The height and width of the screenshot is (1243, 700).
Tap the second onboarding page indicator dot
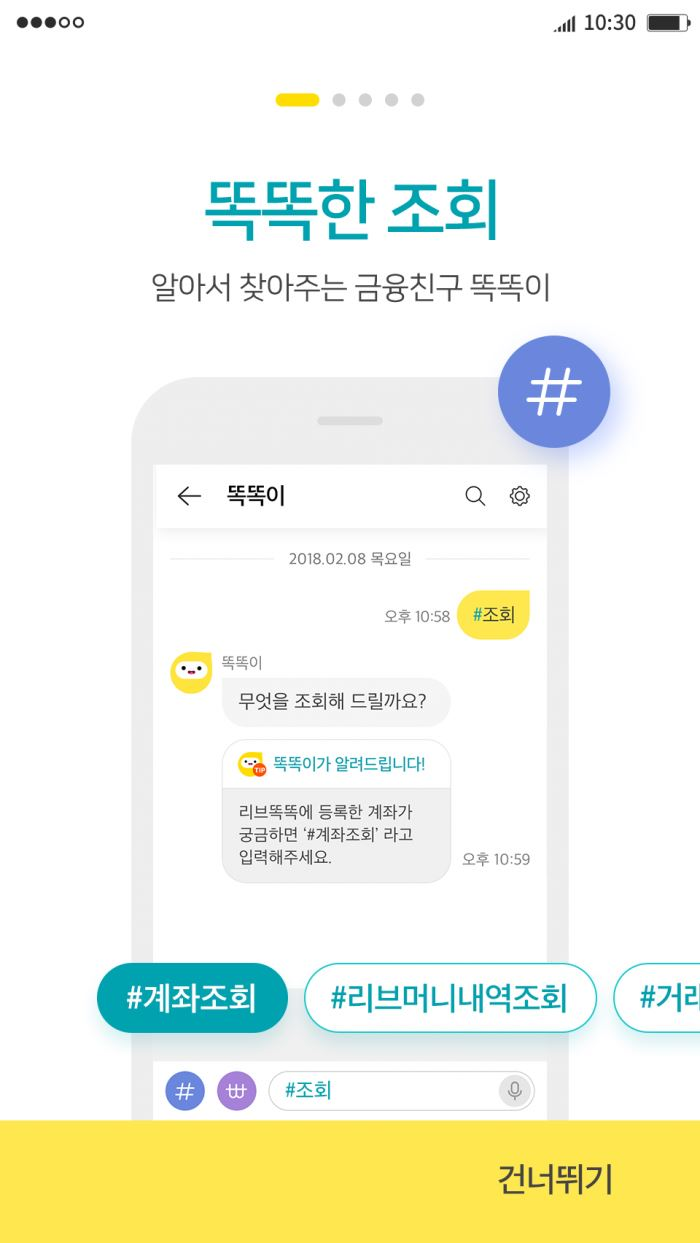[339, 100]
